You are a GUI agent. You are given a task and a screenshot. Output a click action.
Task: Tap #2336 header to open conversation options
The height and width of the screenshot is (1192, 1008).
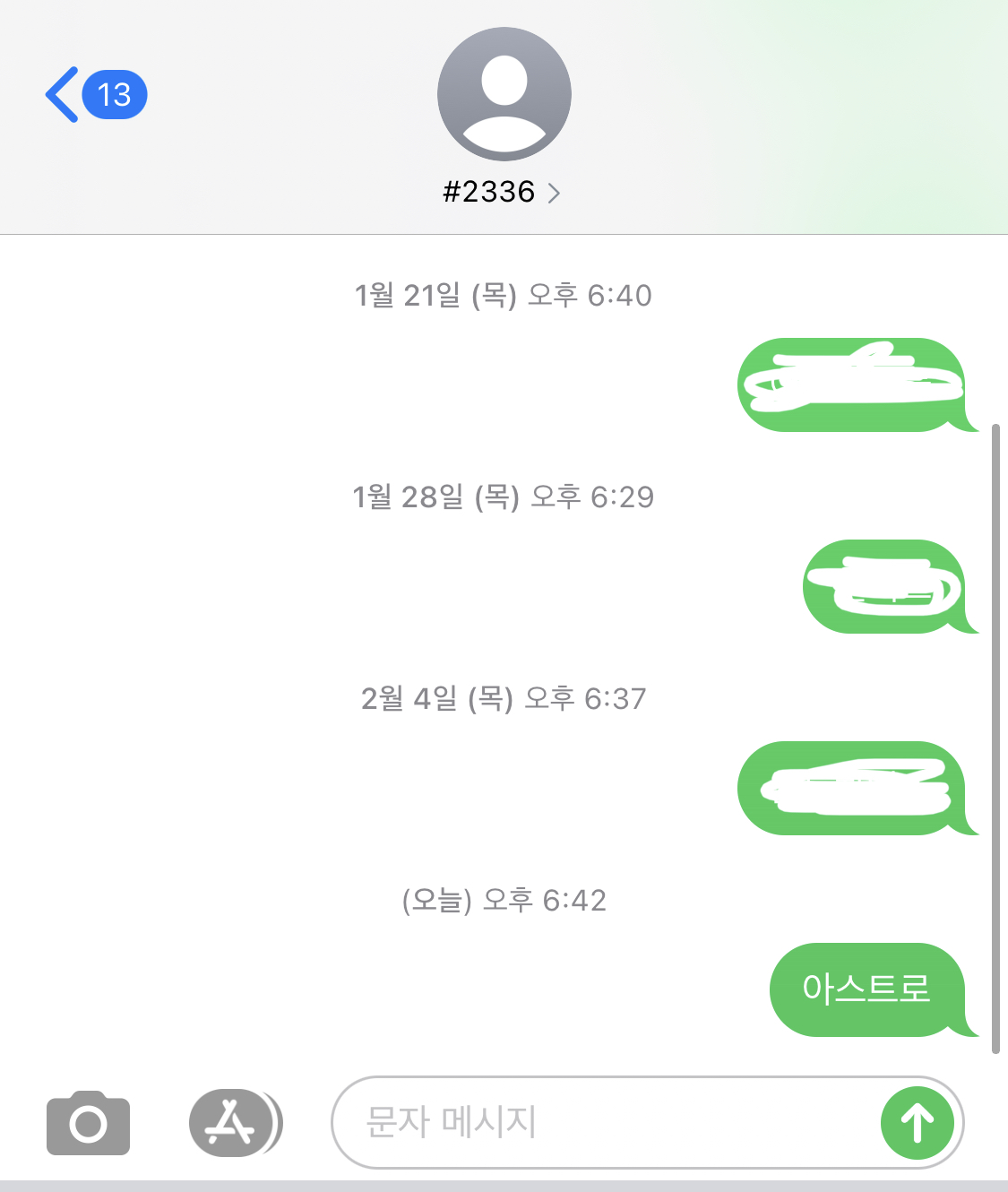tap(504, 191)
